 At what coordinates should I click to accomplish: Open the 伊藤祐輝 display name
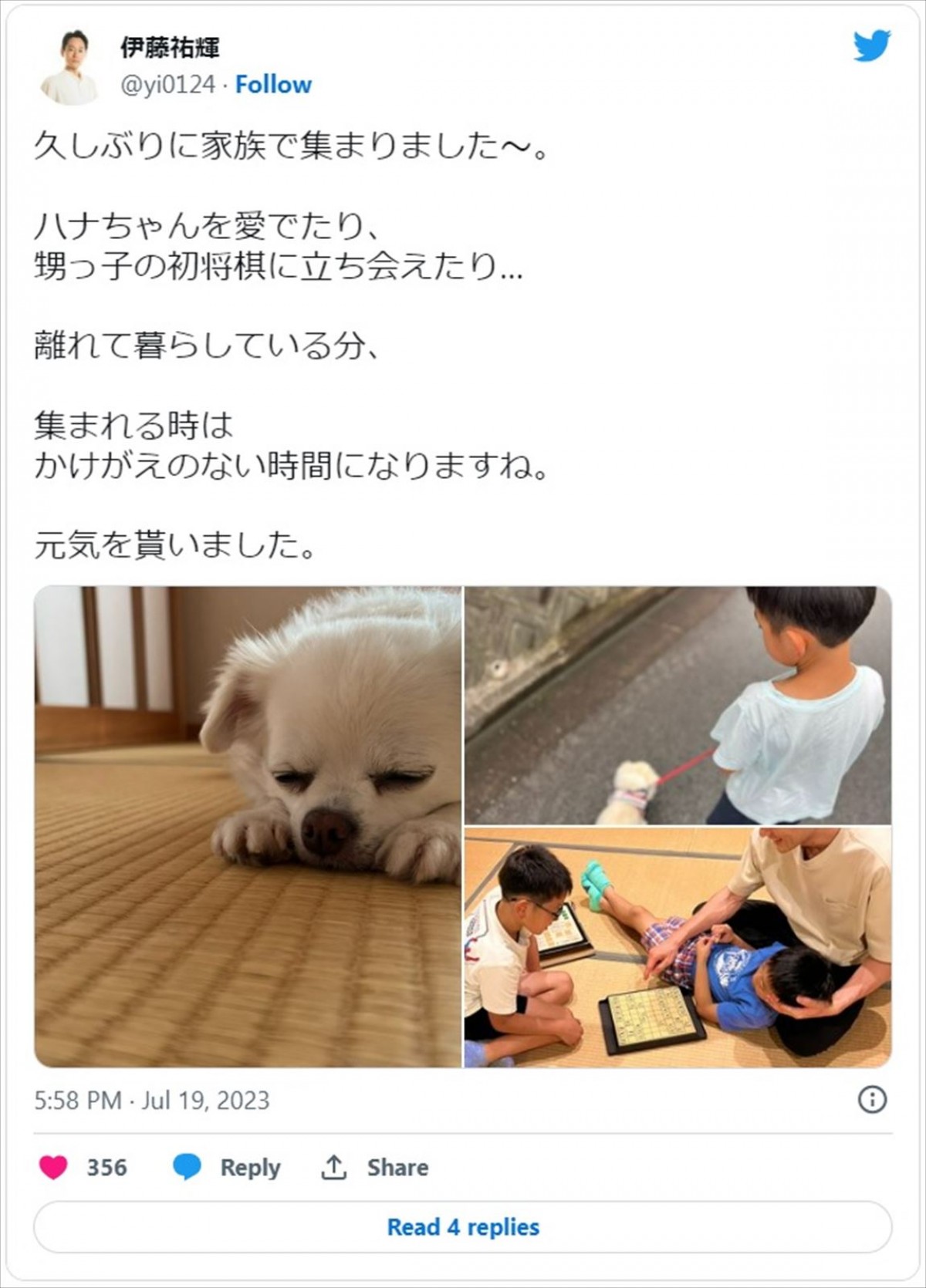[x=170, y=48]
